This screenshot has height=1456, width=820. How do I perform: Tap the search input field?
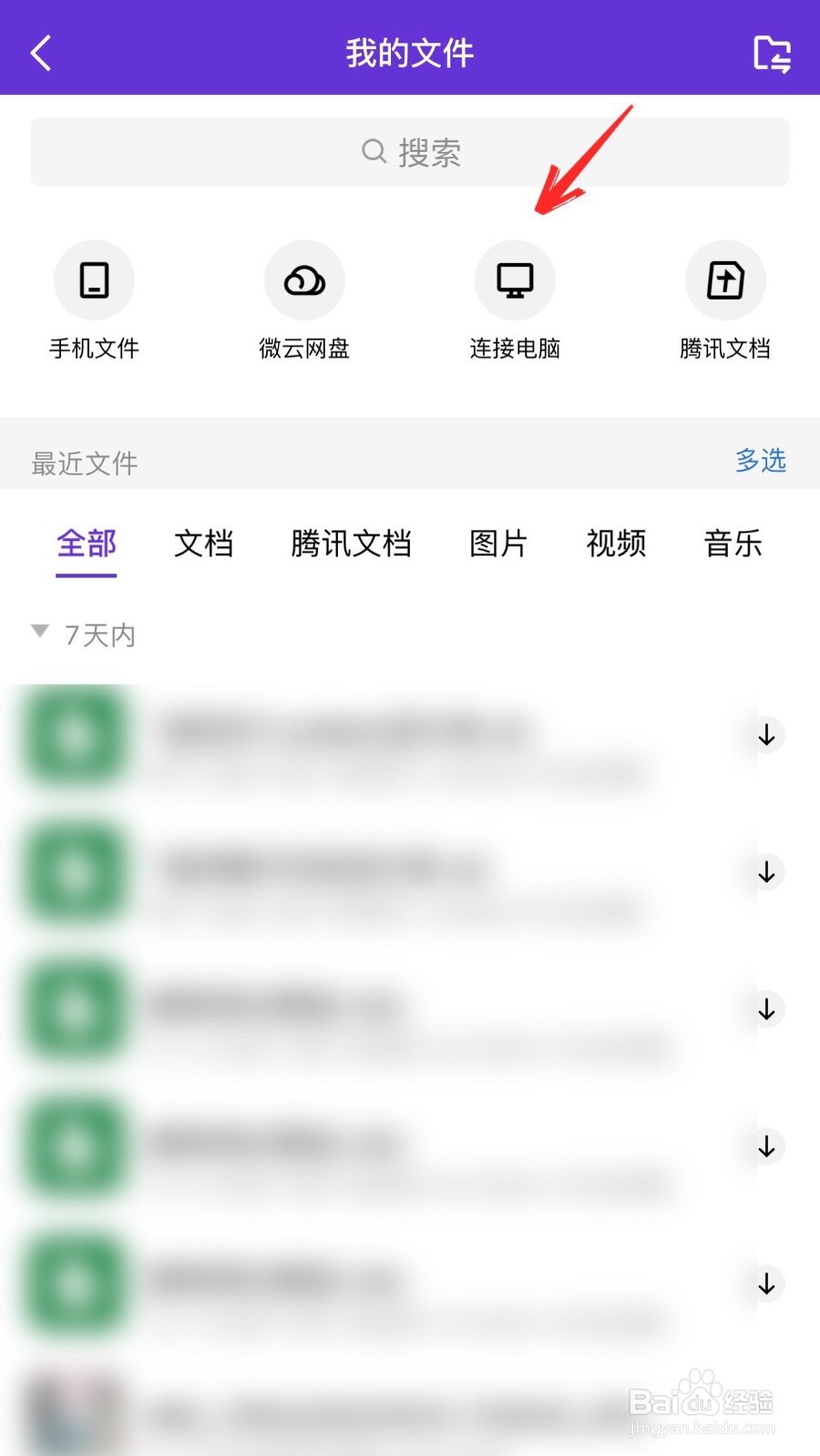[410, 151]
